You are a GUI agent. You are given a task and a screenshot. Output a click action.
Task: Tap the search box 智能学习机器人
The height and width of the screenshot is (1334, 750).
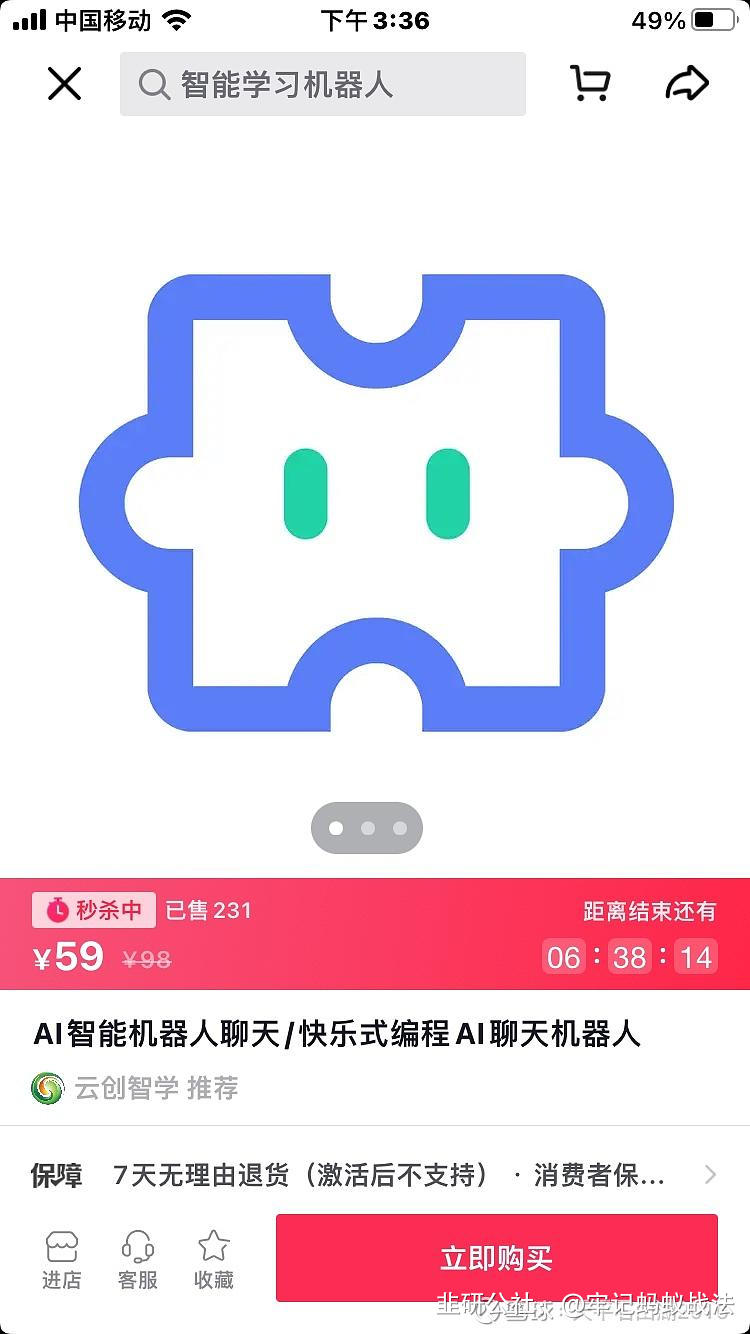322,85
